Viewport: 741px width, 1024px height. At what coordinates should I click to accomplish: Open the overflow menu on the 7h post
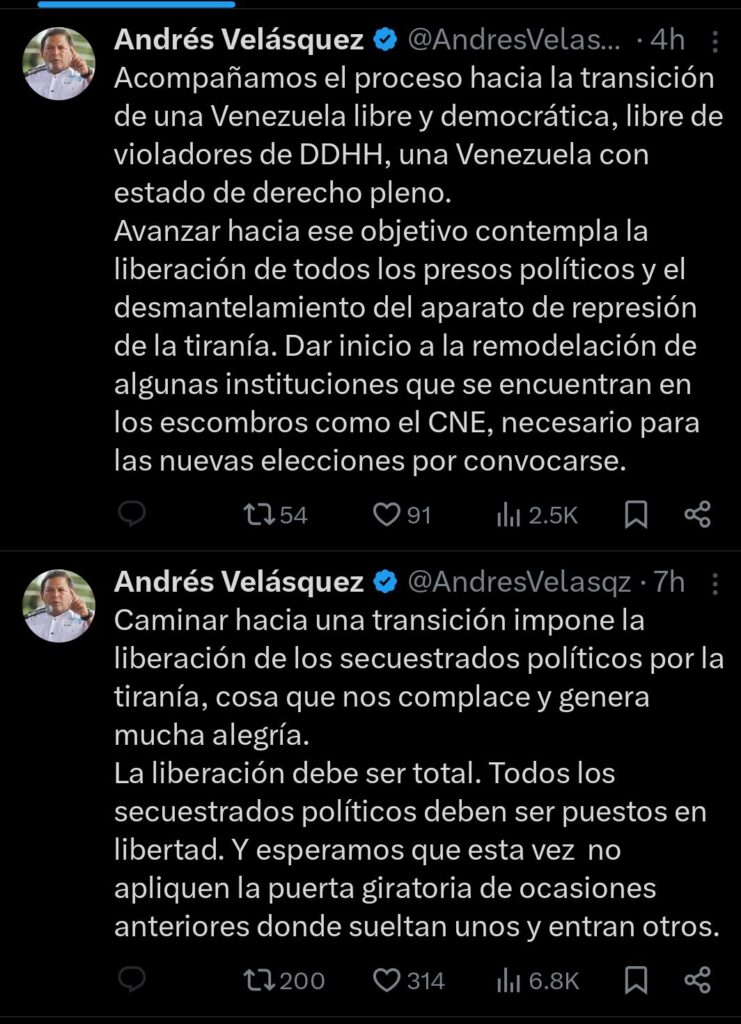click(x=714, y=582)
